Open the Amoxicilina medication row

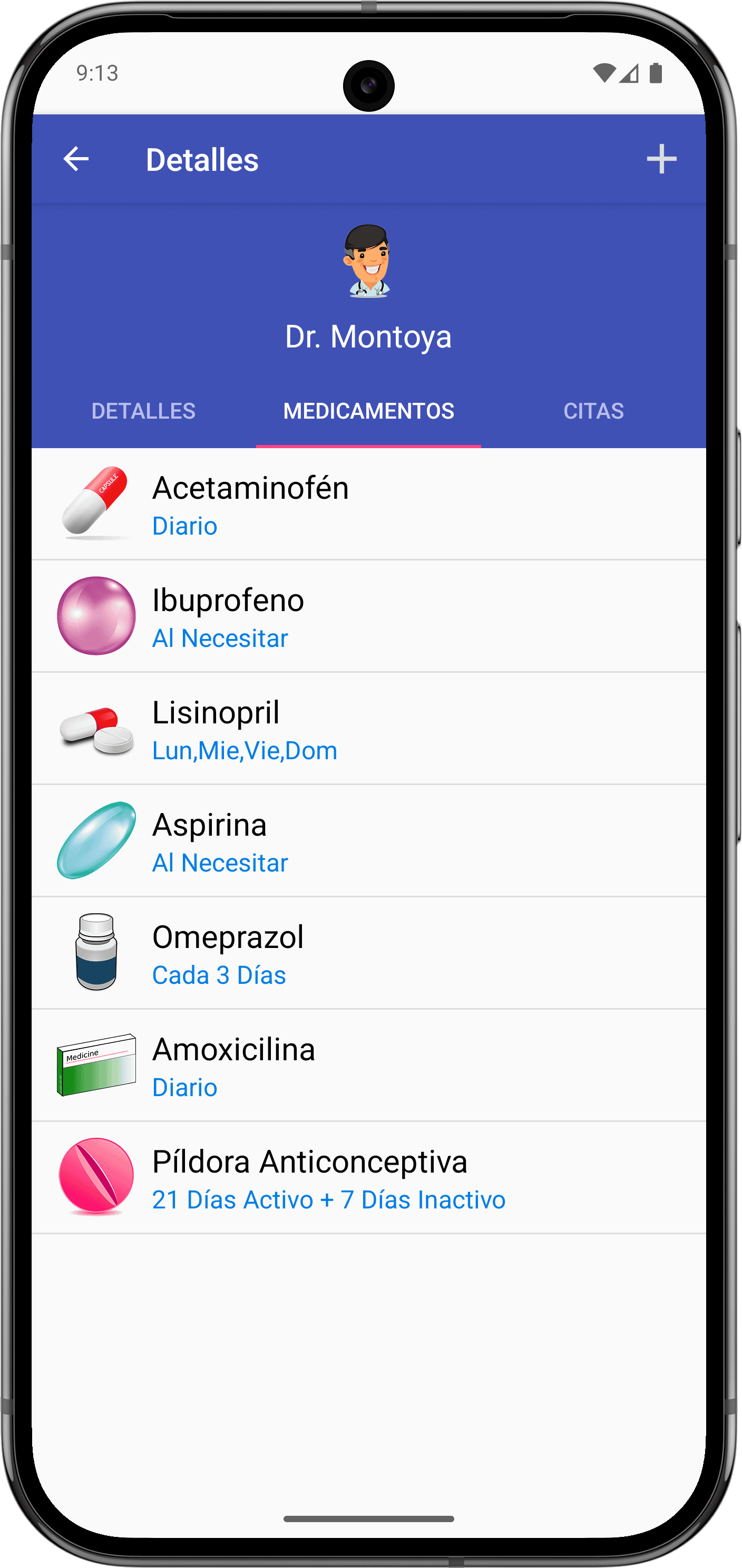coord(368,1065)
